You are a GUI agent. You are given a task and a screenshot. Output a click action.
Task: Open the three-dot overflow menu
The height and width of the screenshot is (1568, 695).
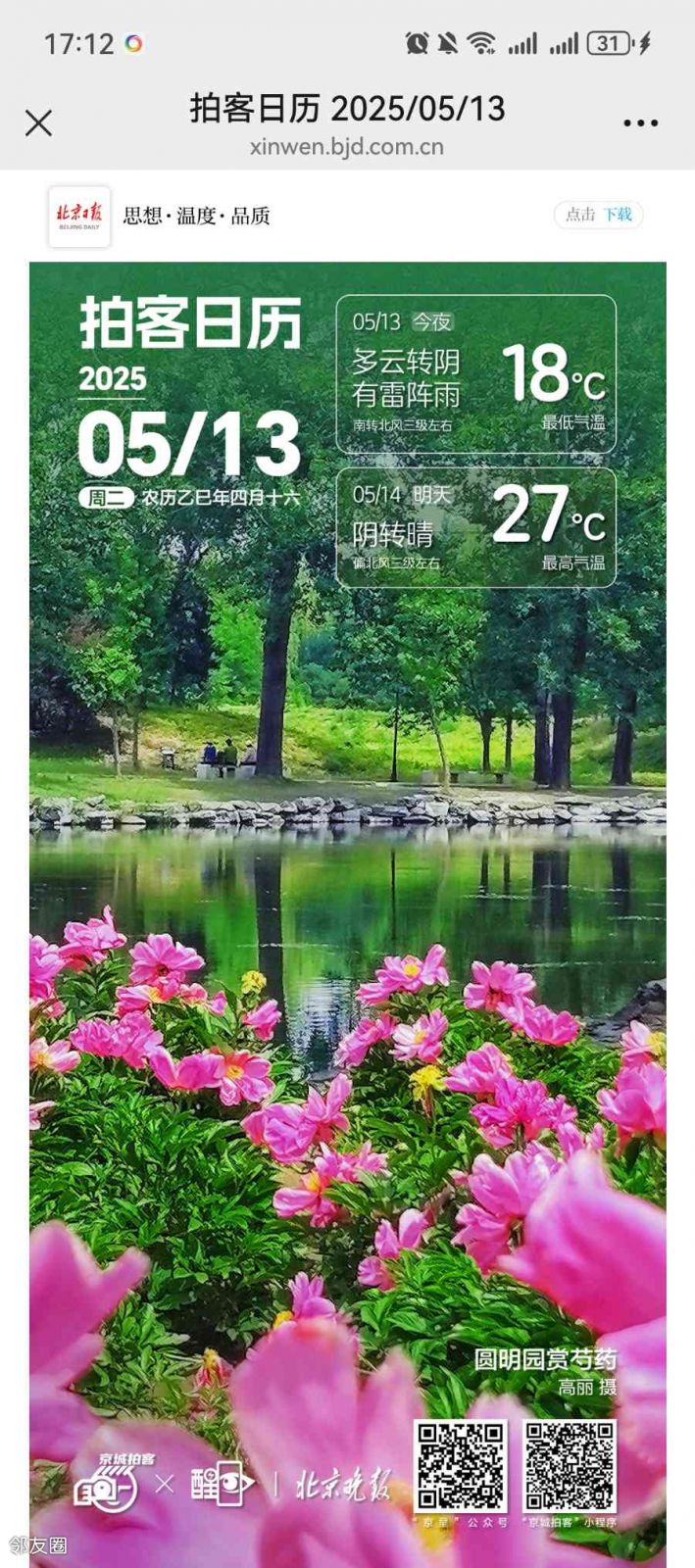[640, 123]
